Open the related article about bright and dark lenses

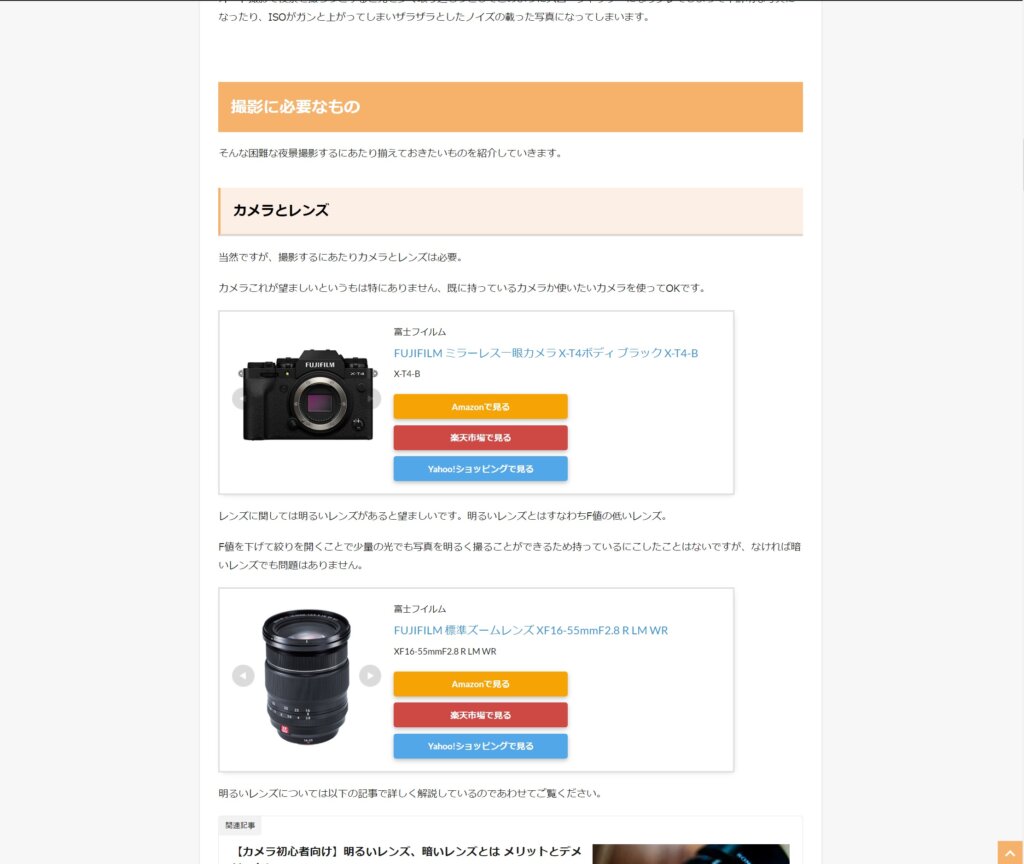pos(407,851)
